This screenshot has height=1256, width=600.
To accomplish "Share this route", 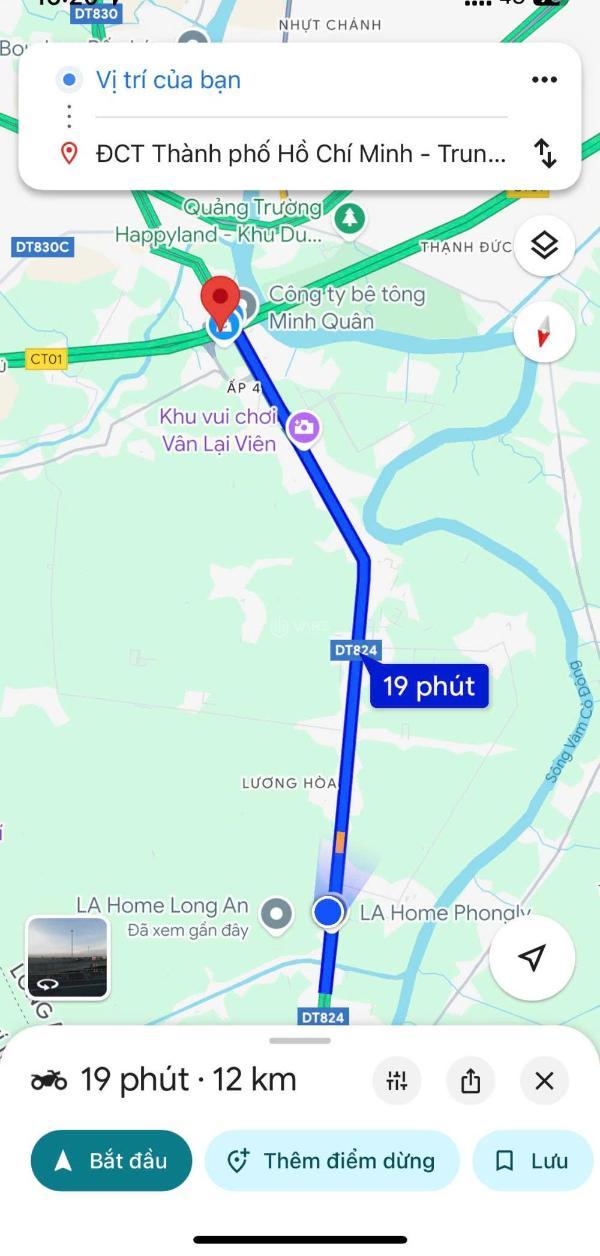I will 471,1080.
